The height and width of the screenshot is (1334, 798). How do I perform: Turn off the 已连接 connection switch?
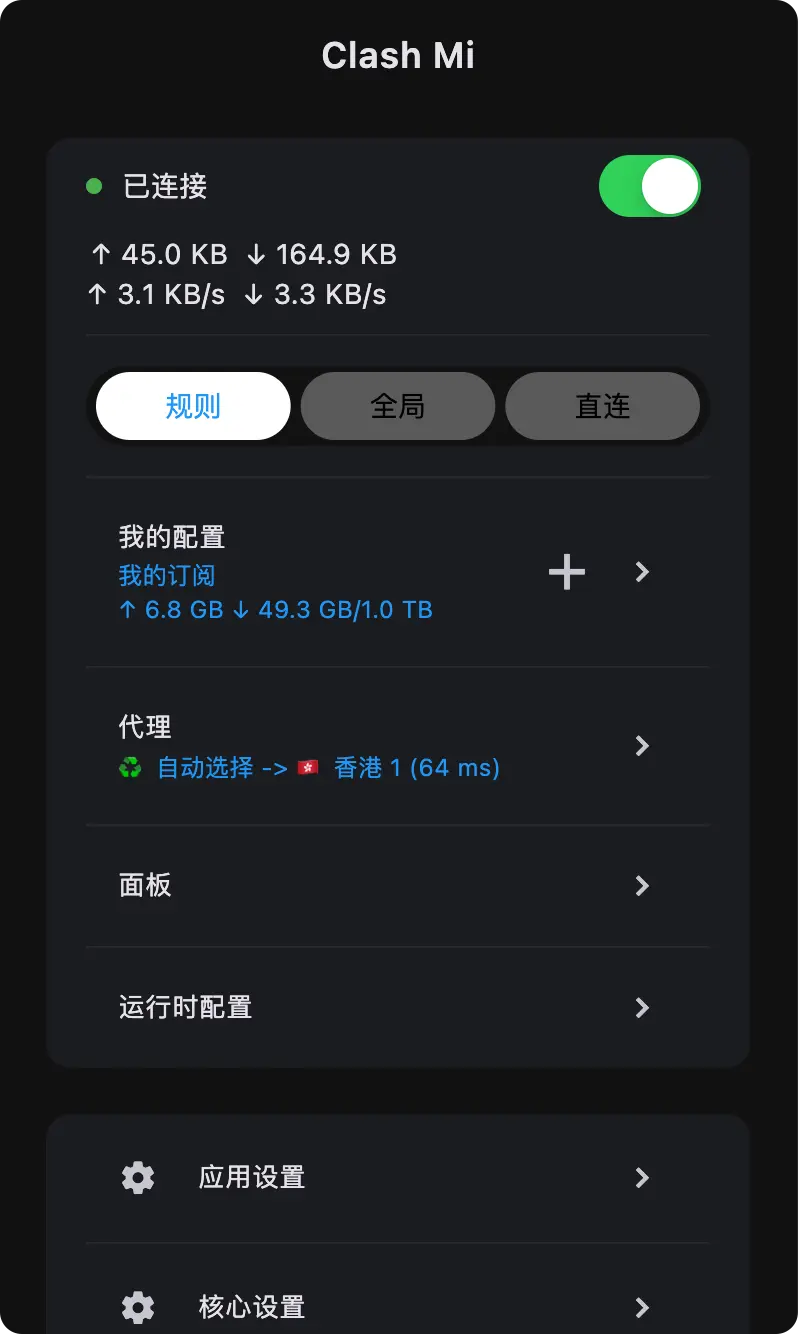[x=649, y=186]
